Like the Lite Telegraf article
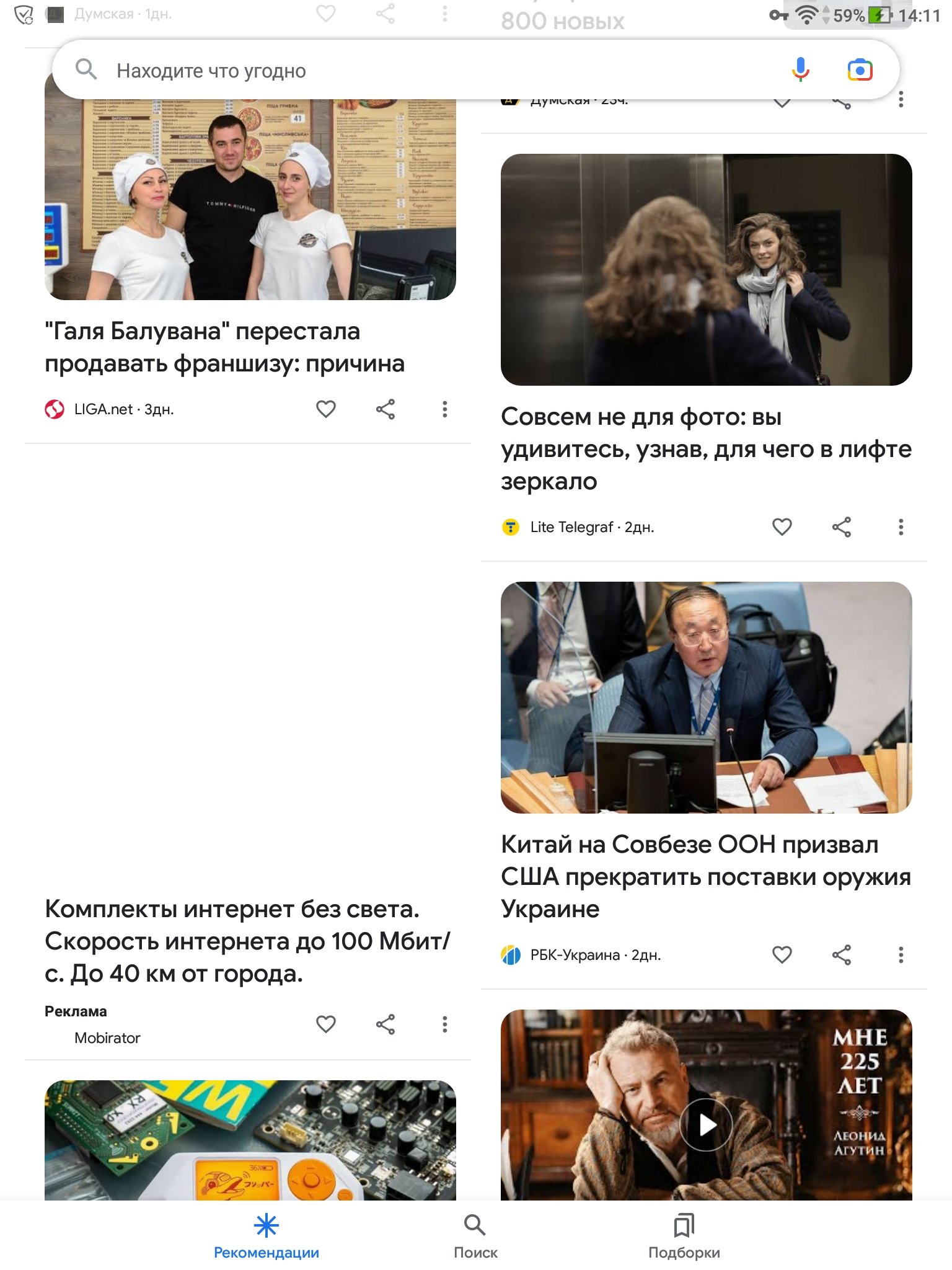952x1270 pixels. click(782, 526)
